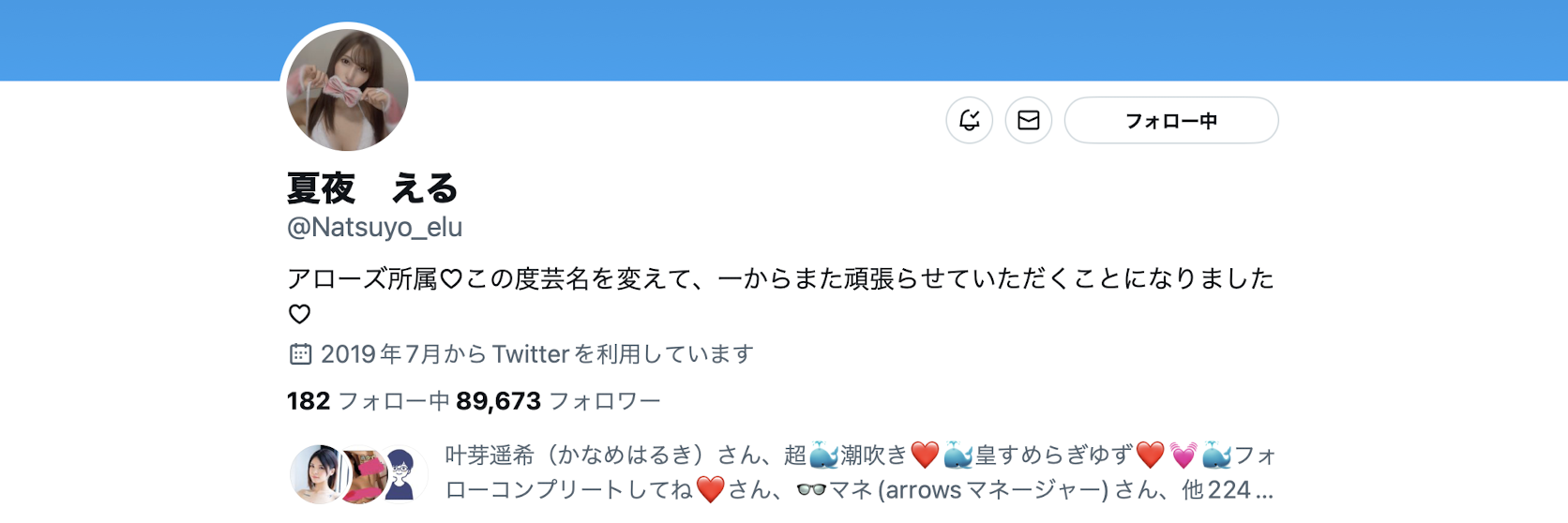Viewport: 1568px width, 523px height.
Task: Send a direct message via the envelope icon
Action: pos(1028,120)
